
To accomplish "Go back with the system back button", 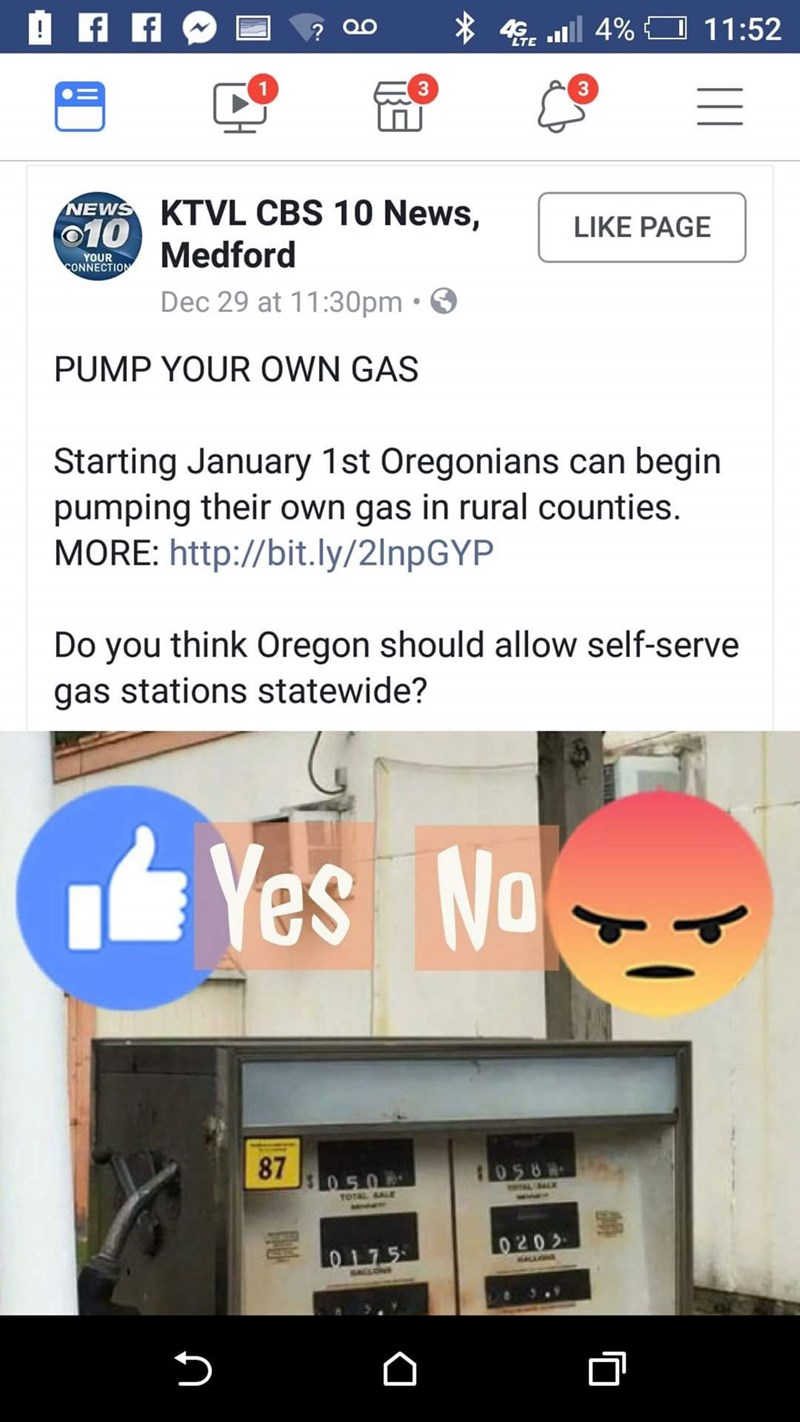I will pos(194,1369).
